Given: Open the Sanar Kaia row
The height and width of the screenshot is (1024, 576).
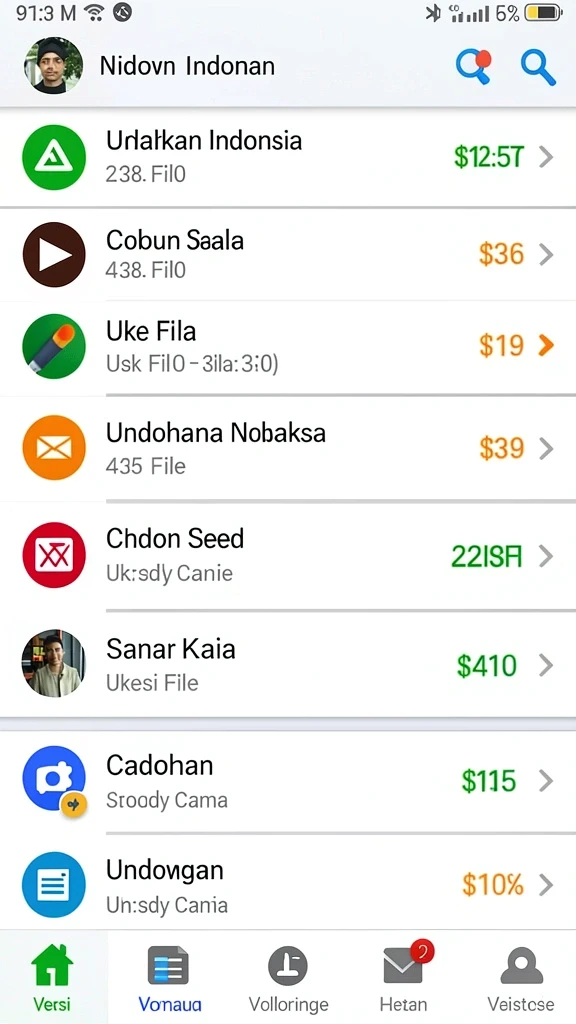Looking at the screenshot, I should [x=288, y=664].
